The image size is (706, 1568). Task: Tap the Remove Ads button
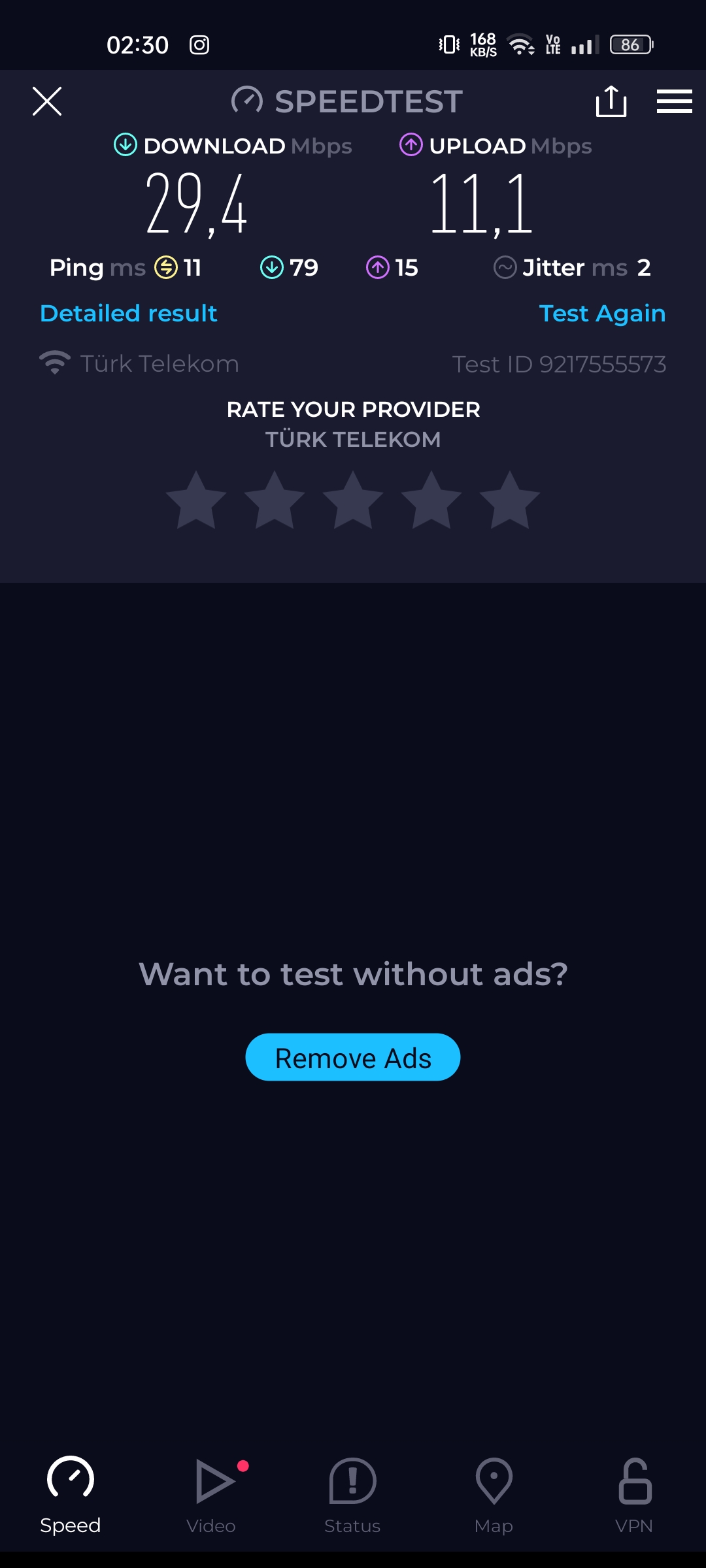click(353, 1057)
